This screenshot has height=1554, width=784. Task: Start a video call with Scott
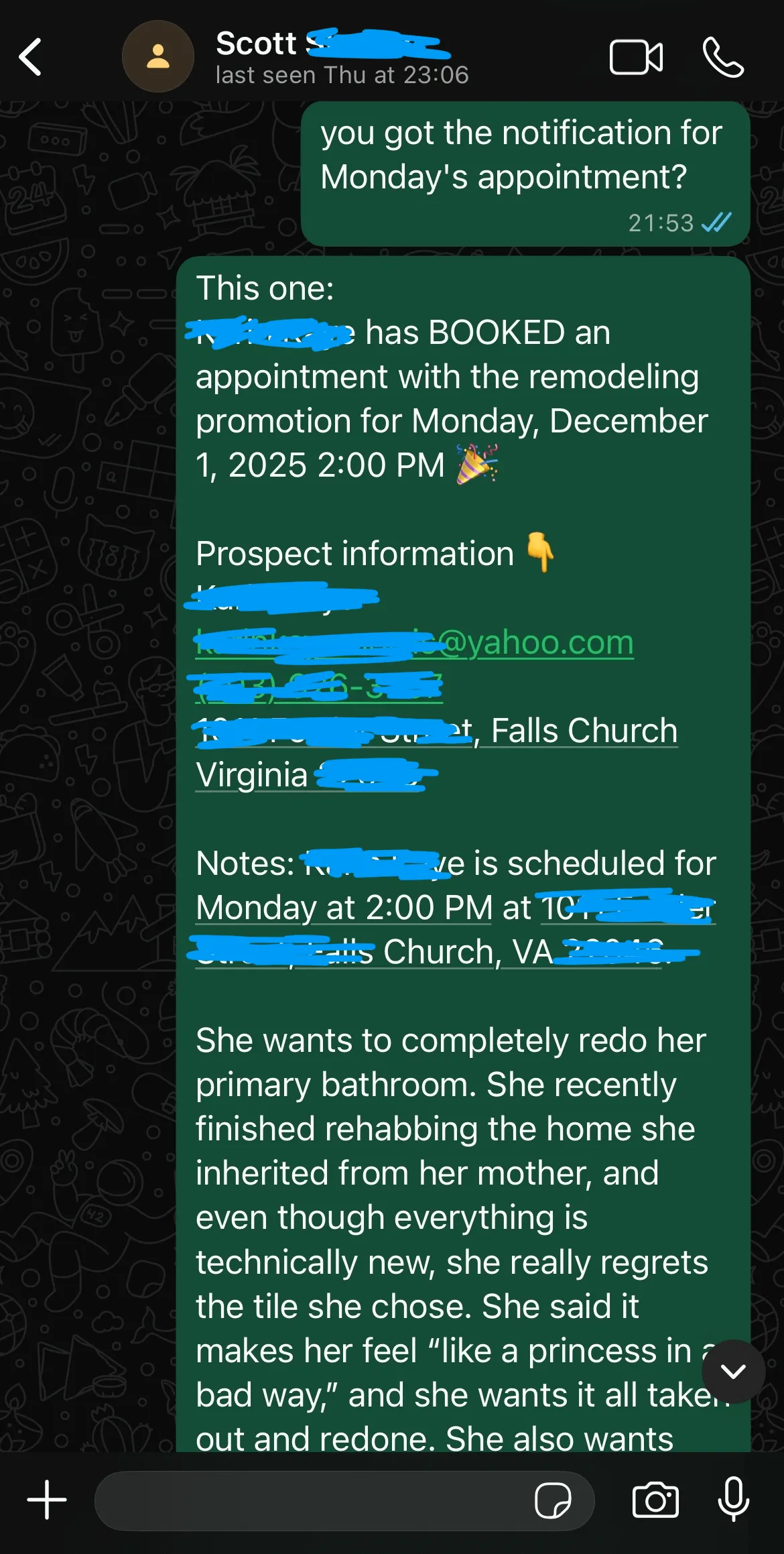(x=636, y=57)
